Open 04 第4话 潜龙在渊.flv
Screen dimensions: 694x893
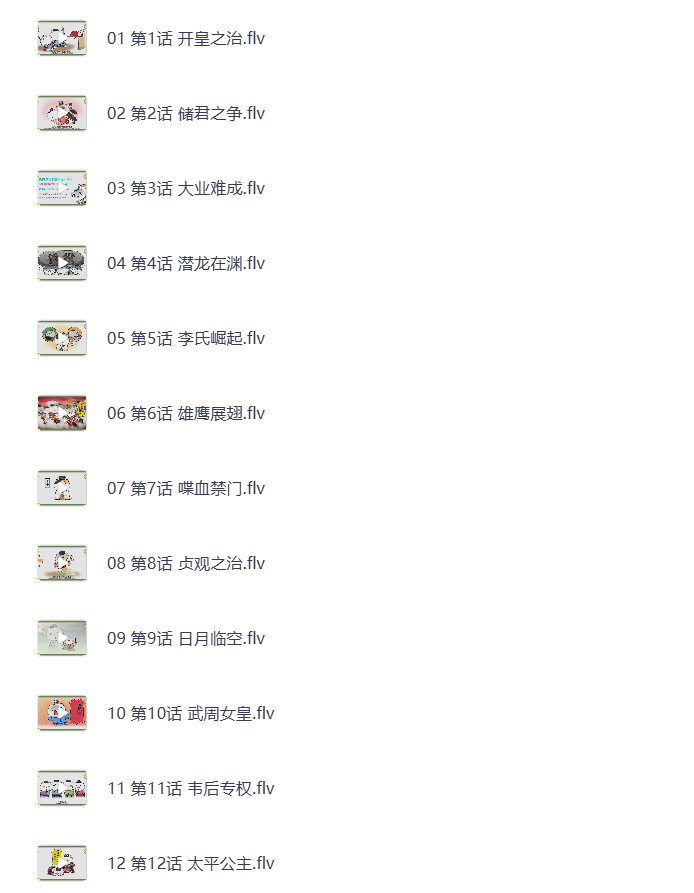186,264
